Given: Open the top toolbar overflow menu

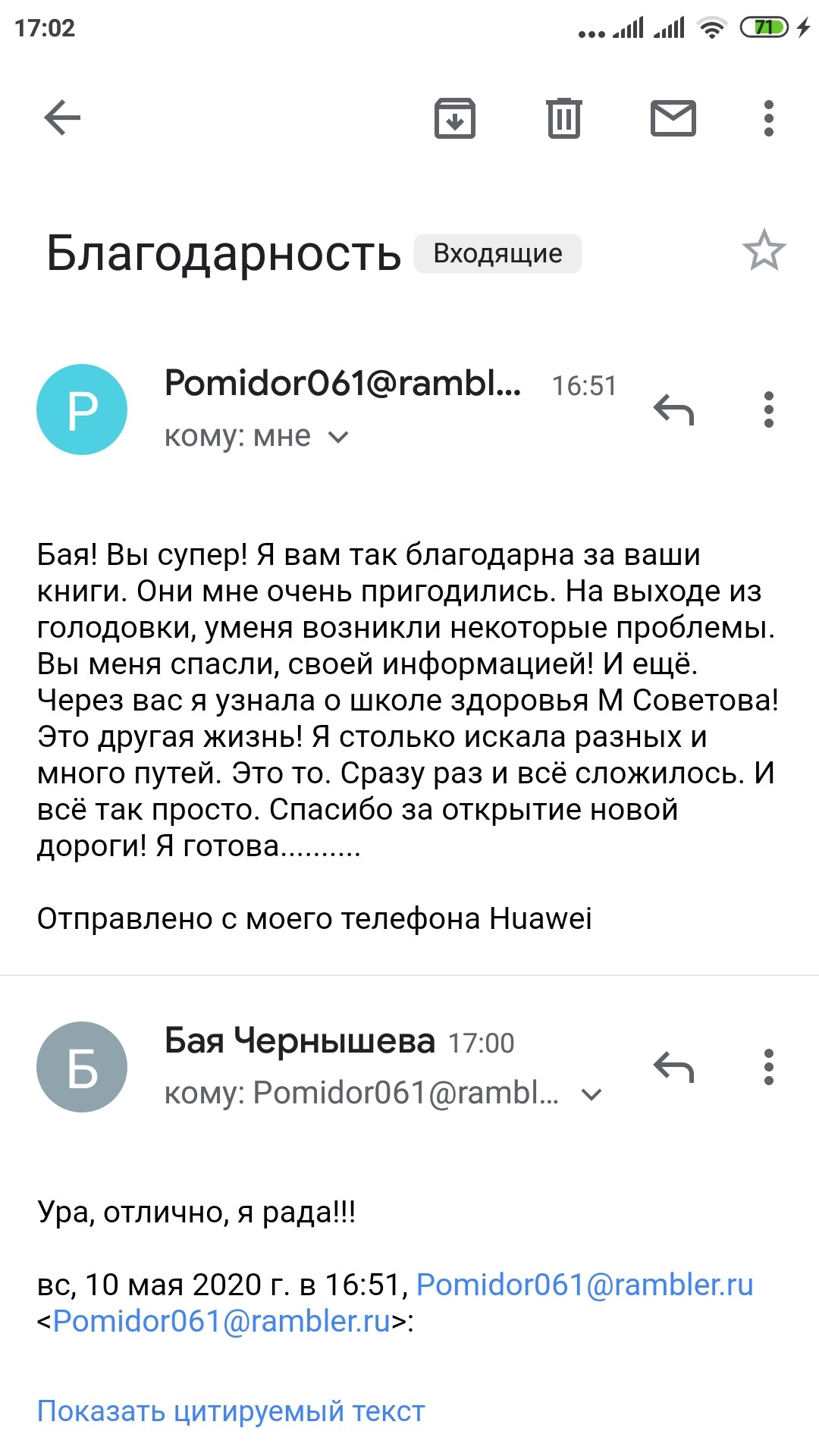Looking at the screenshot, I should pyautogui.click(x=769, y=118).
